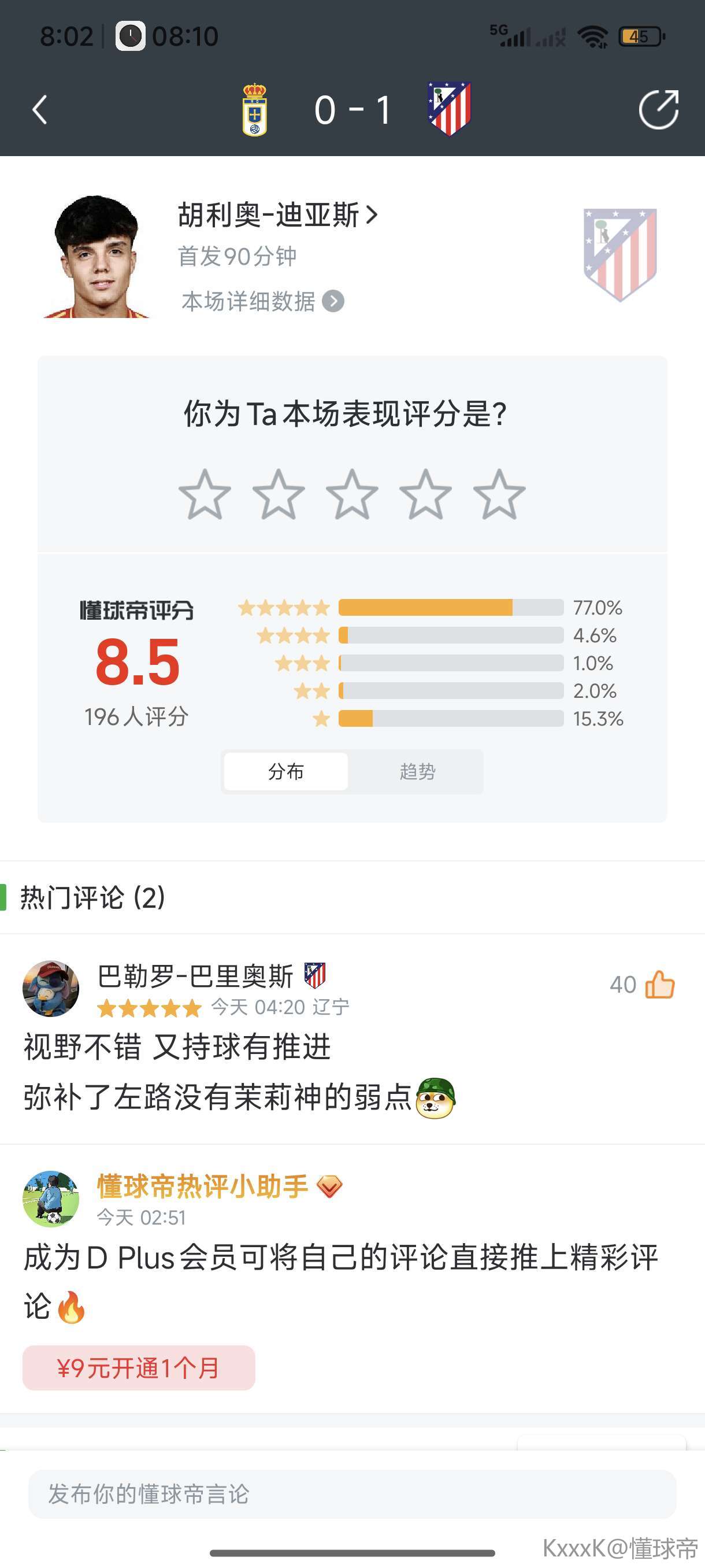The image size is (705, 1568).
Task: Go back using the top-left arrow
Action: (x=39, y=110)
